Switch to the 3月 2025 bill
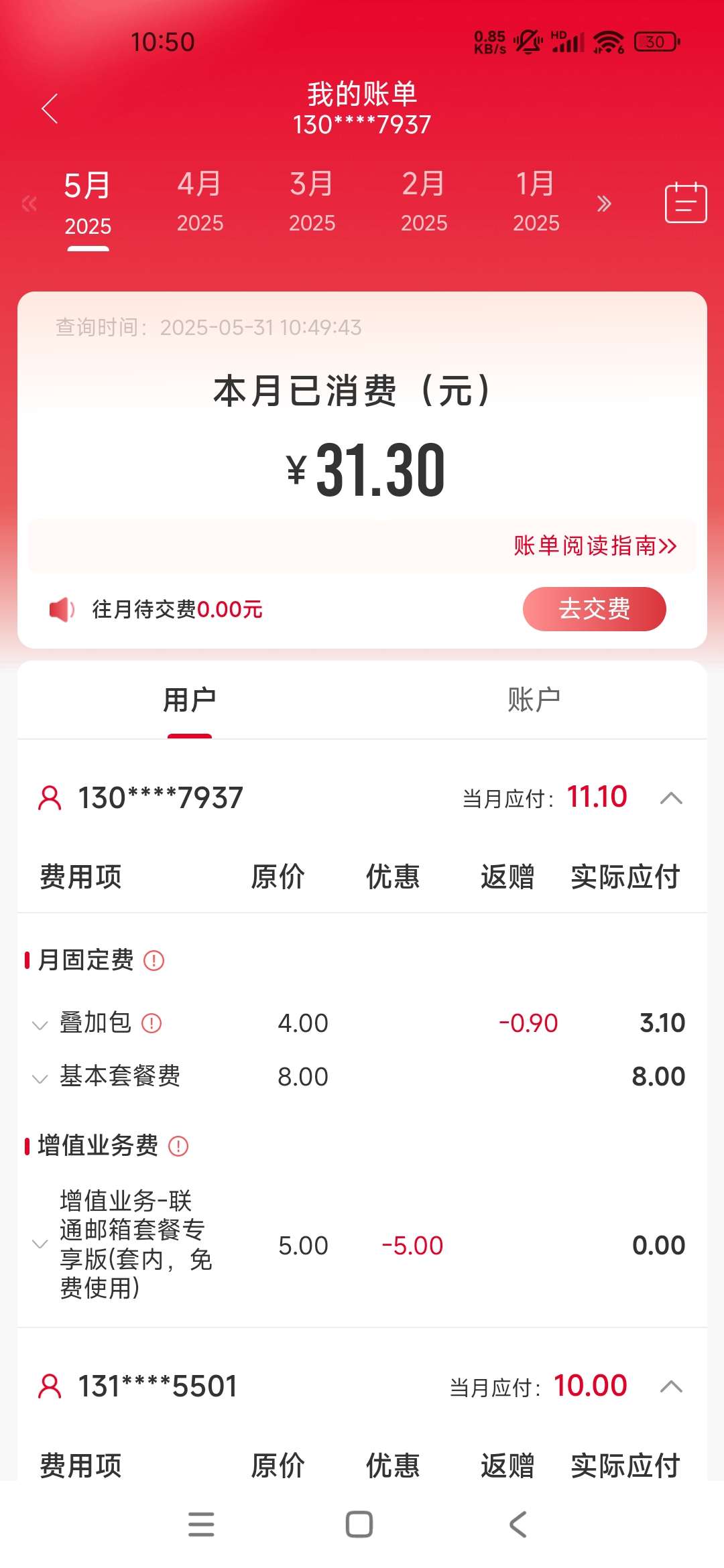 click(312, 201)
